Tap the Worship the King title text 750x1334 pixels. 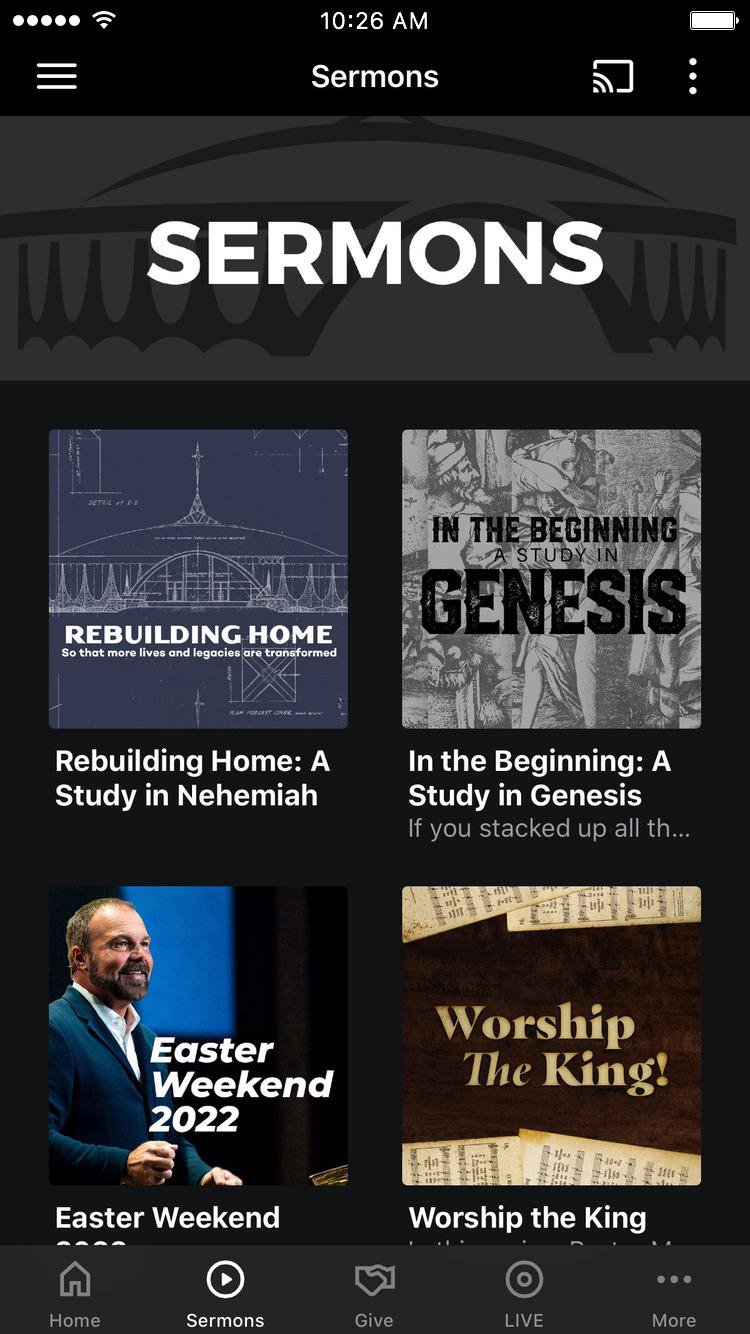coord(525,1217)
